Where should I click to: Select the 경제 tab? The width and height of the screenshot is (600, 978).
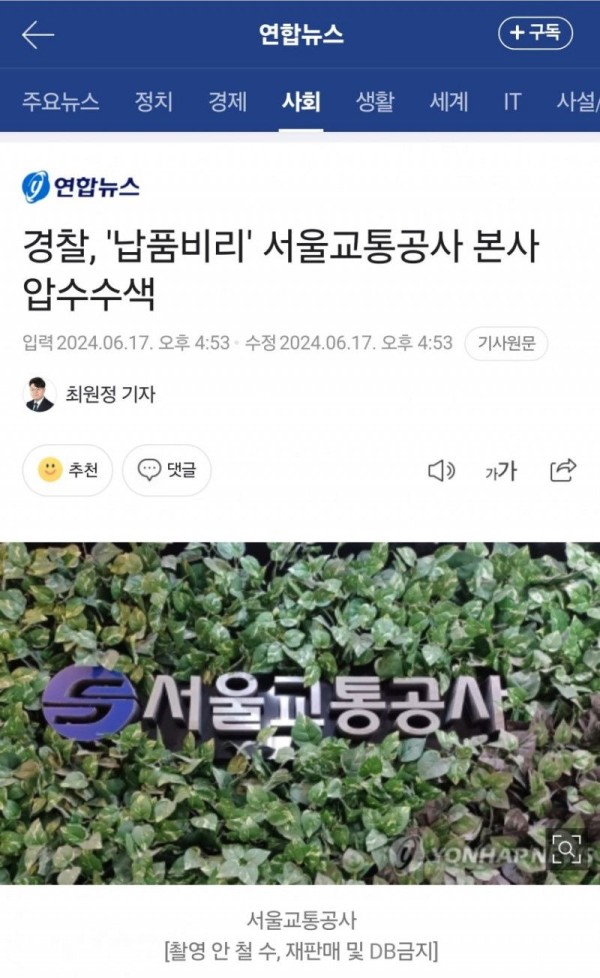pyautogui.click(x=227, y=101)
